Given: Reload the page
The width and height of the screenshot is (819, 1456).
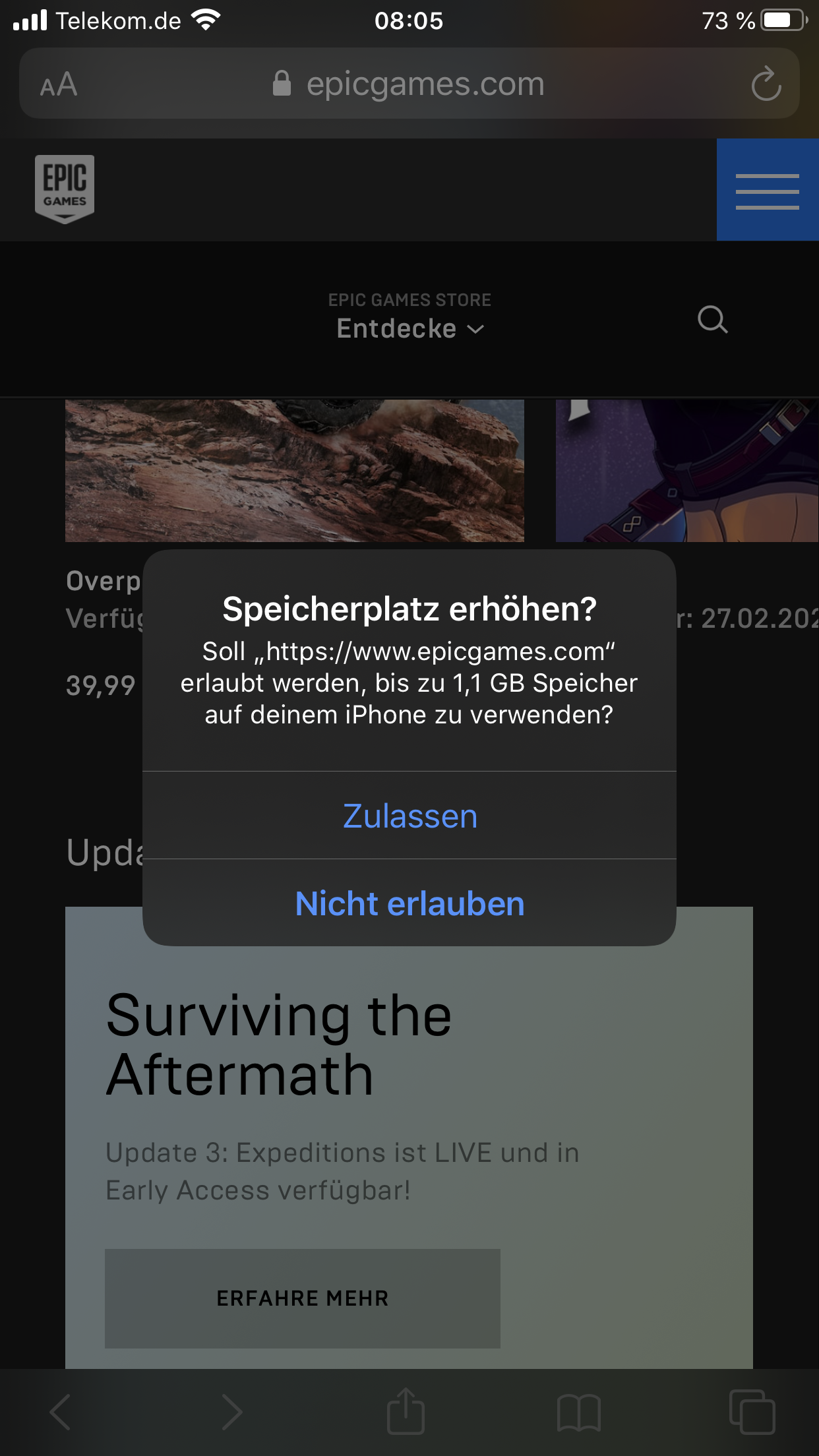Looking at the screenshot, I should (x=766, y=84).
